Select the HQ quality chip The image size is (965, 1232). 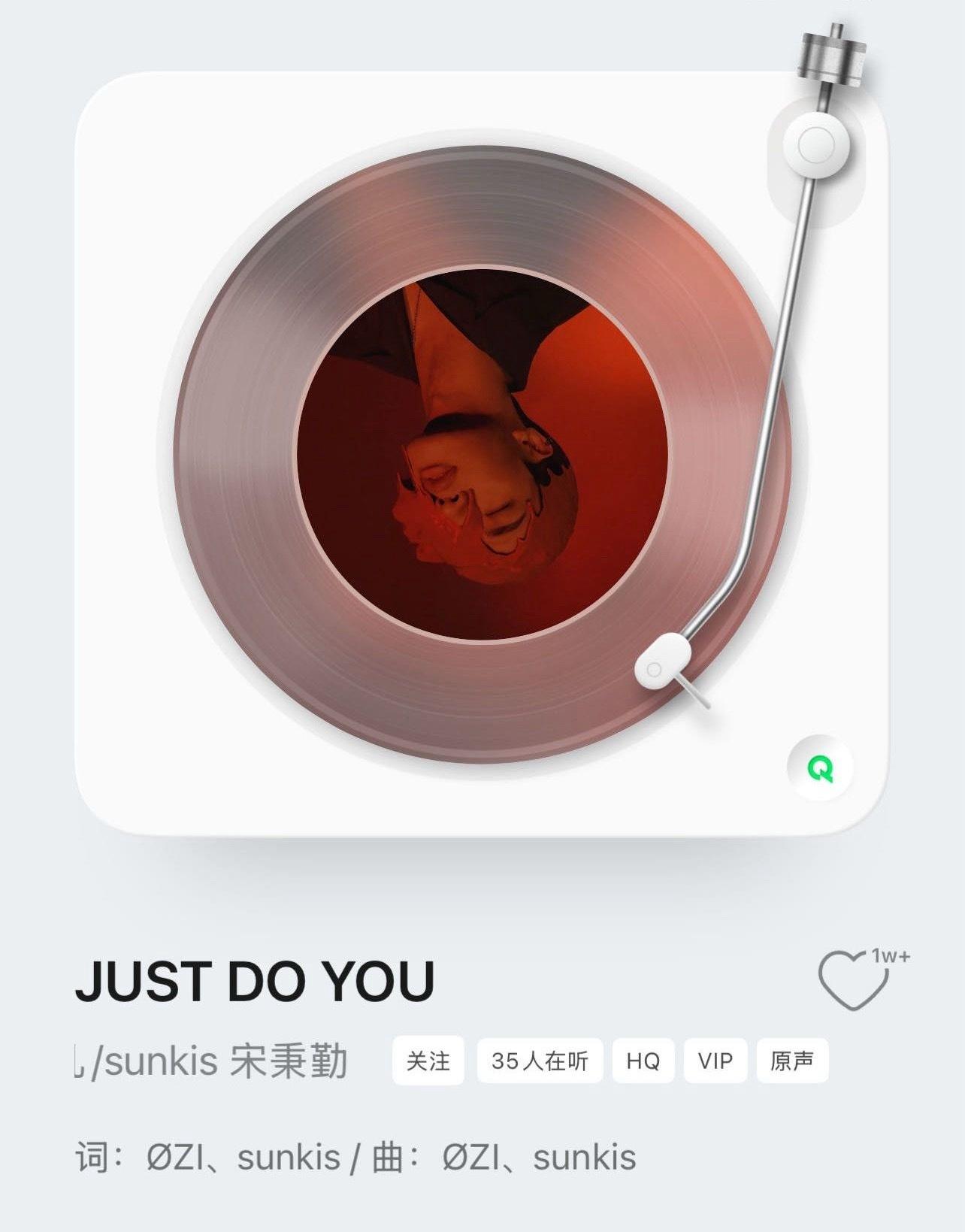coord(643,1061)
